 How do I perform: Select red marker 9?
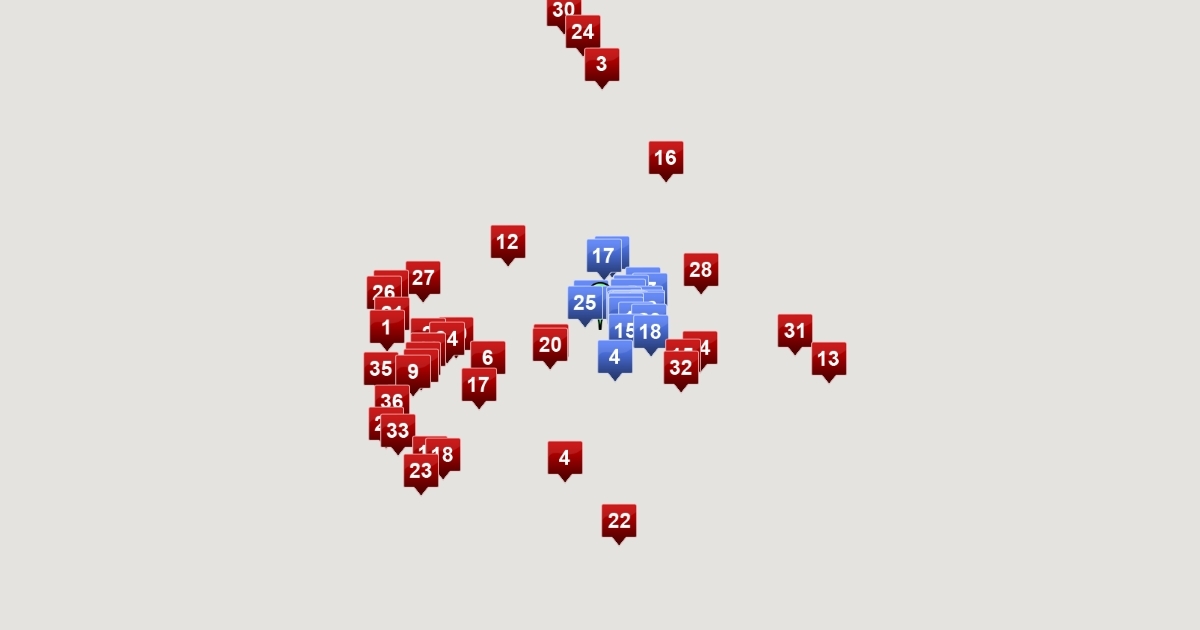(x=412, y=372)
